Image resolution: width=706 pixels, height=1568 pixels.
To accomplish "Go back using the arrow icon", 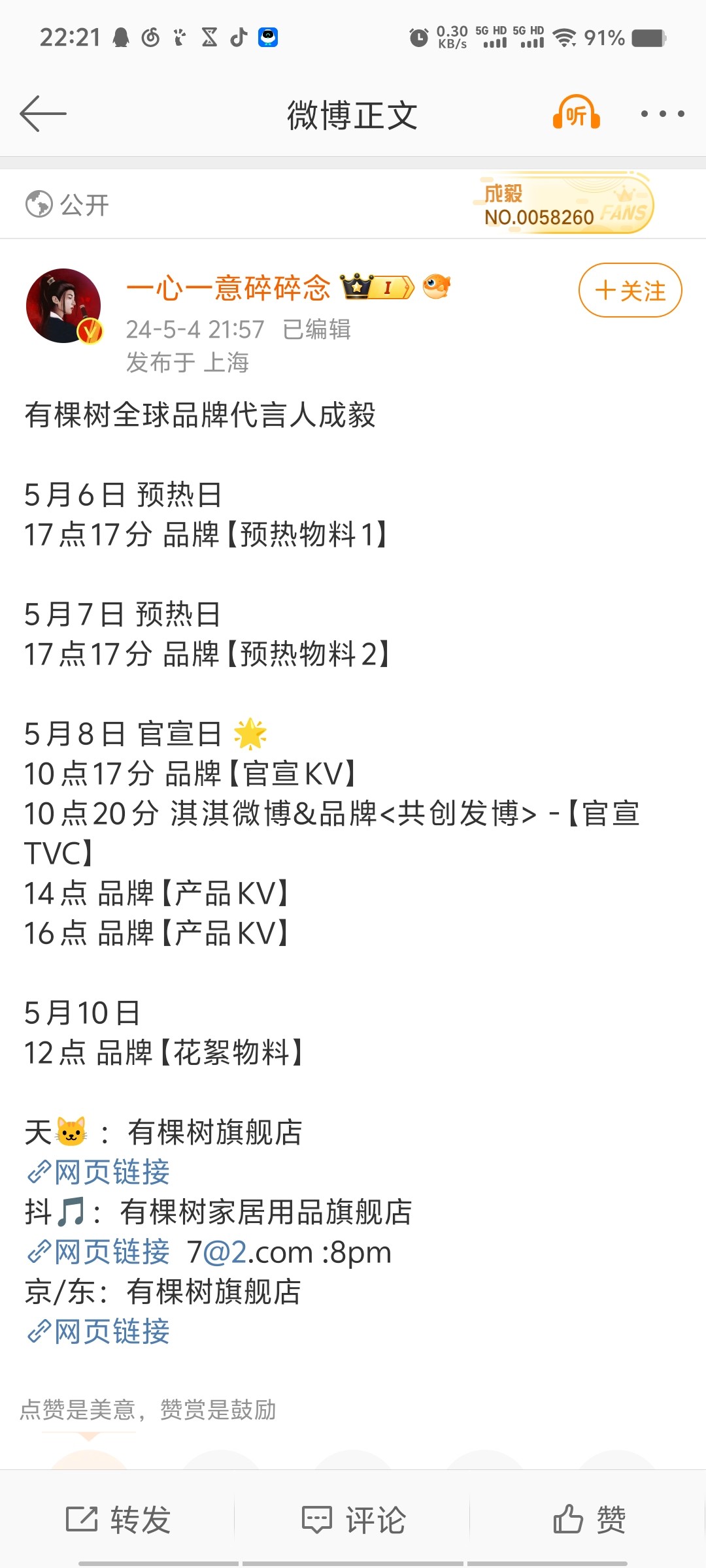I will (x=43, y=114).
